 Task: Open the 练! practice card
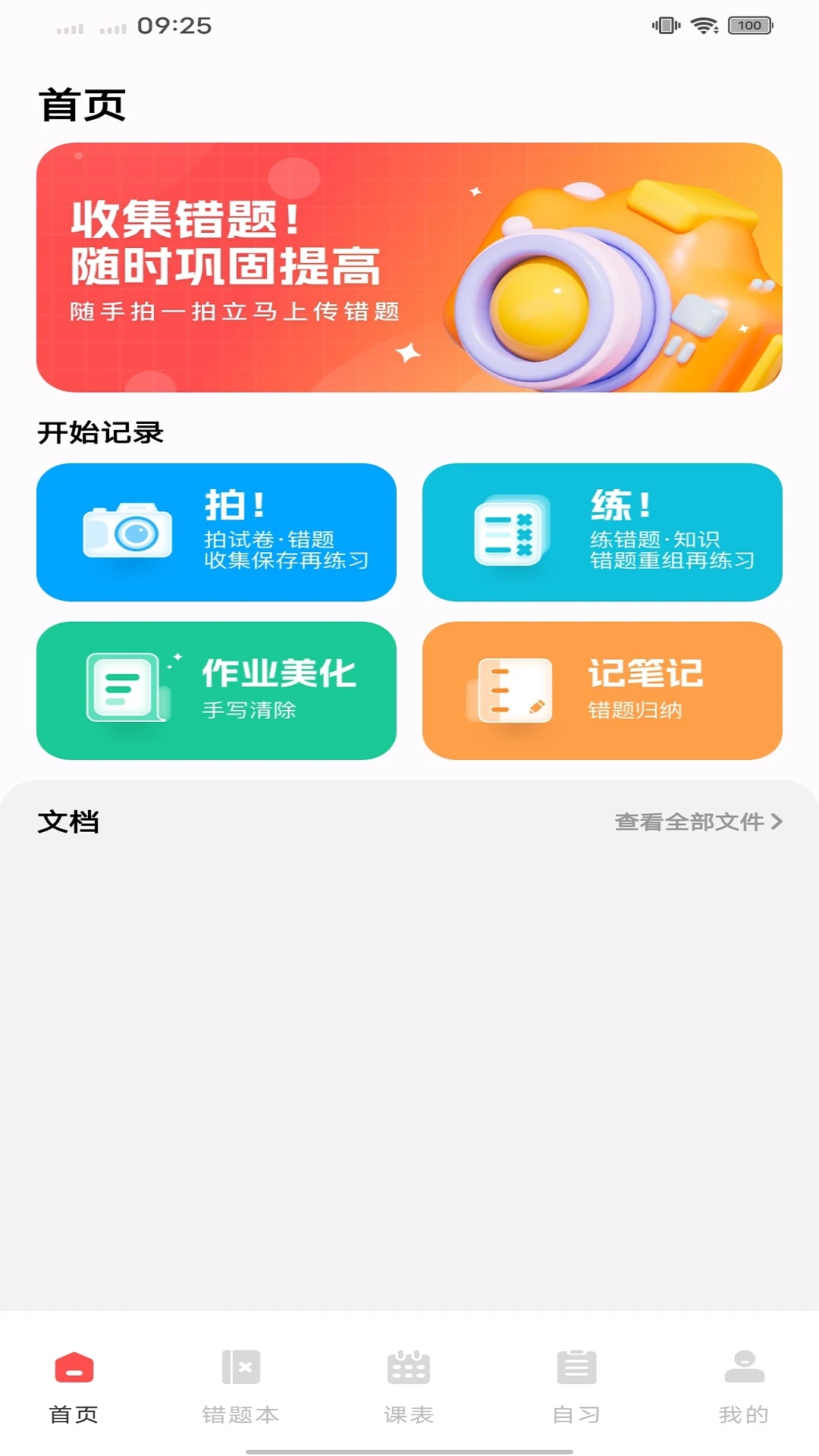click(602, 532)
